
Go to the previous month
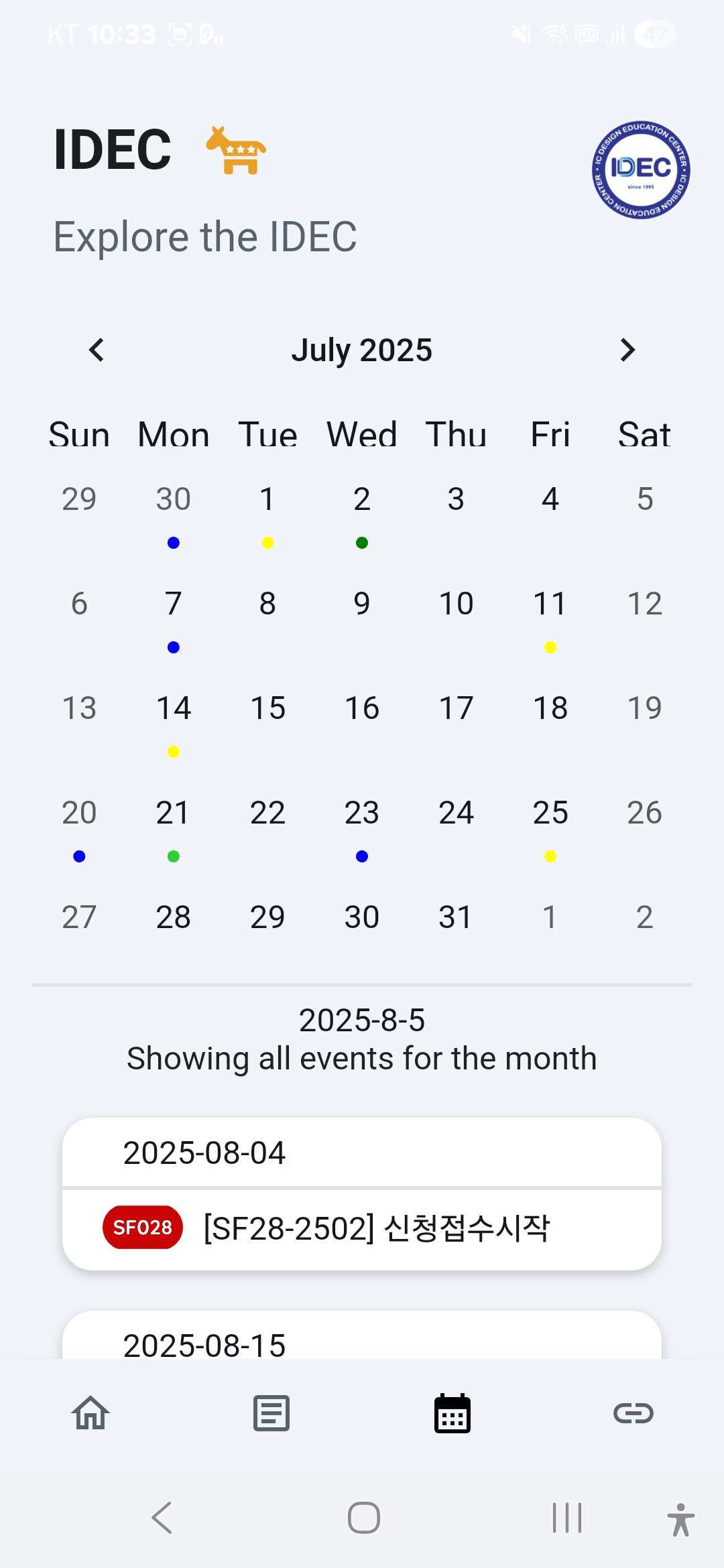pyautogui.click(x=97, y=350)
